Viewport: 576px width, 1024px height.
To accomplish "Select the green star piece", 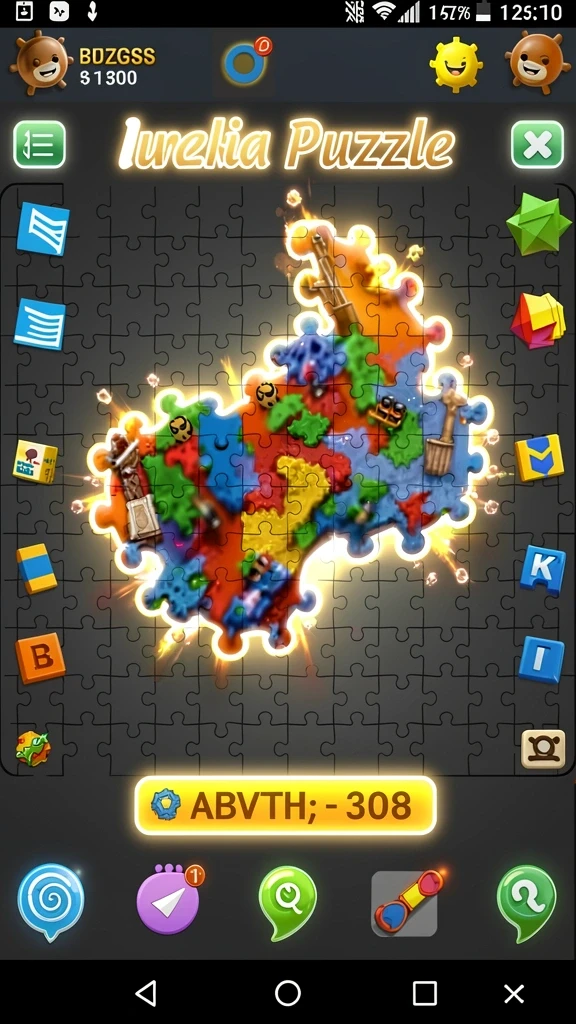I will (x=538, y=225).
